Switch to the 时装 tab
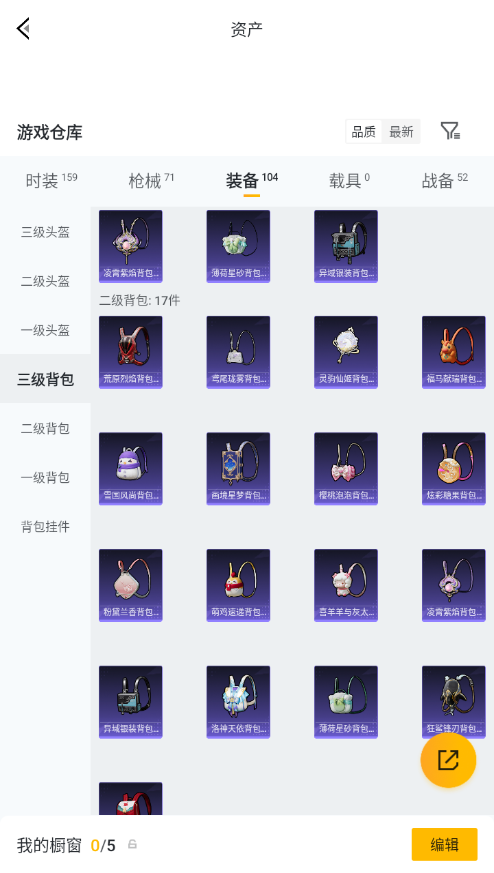Image resolution: width=494 pixels, height=873 pixels. tap(51, 180)
